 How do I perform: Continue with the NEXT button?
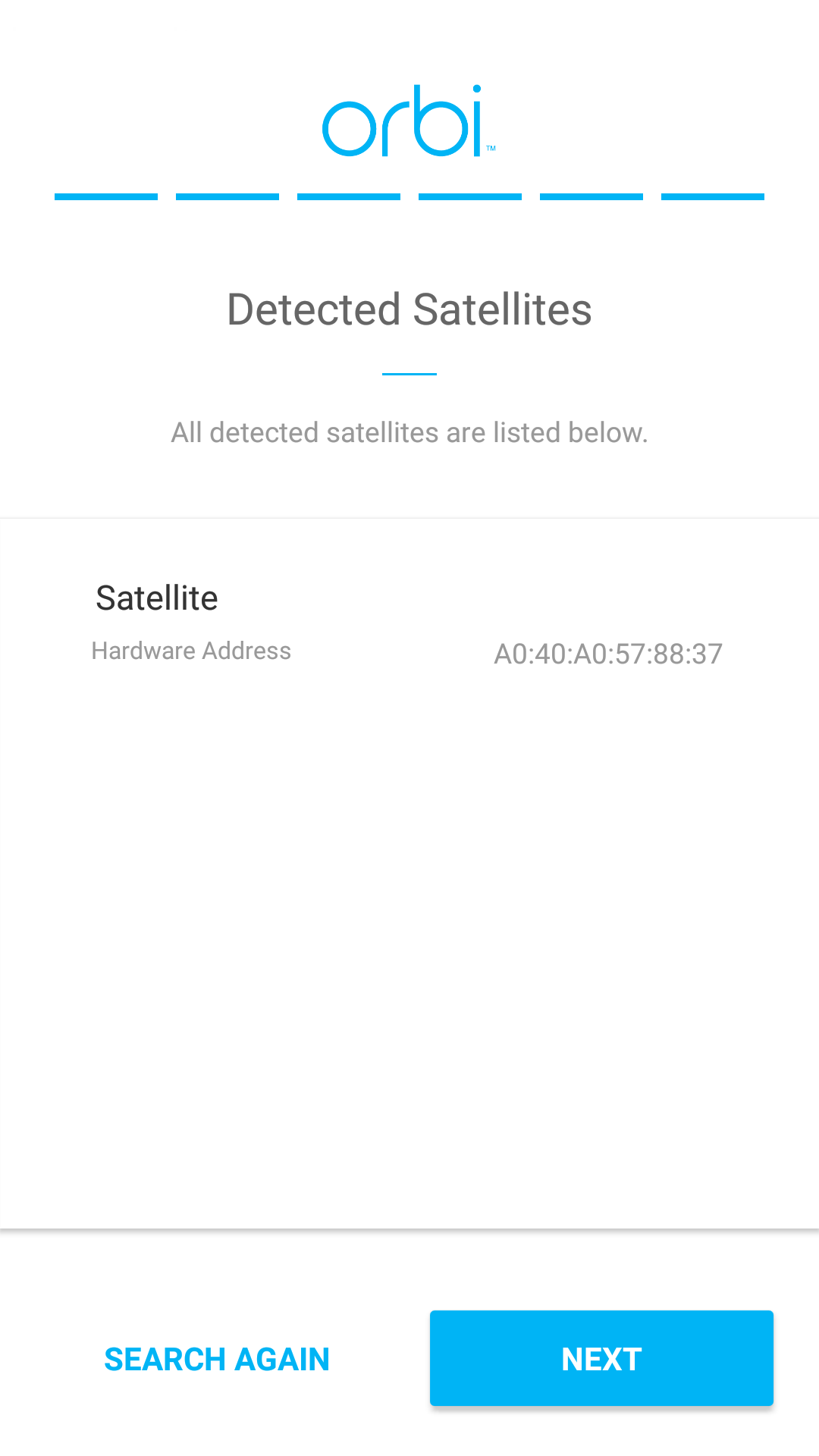click(601, 1358)
